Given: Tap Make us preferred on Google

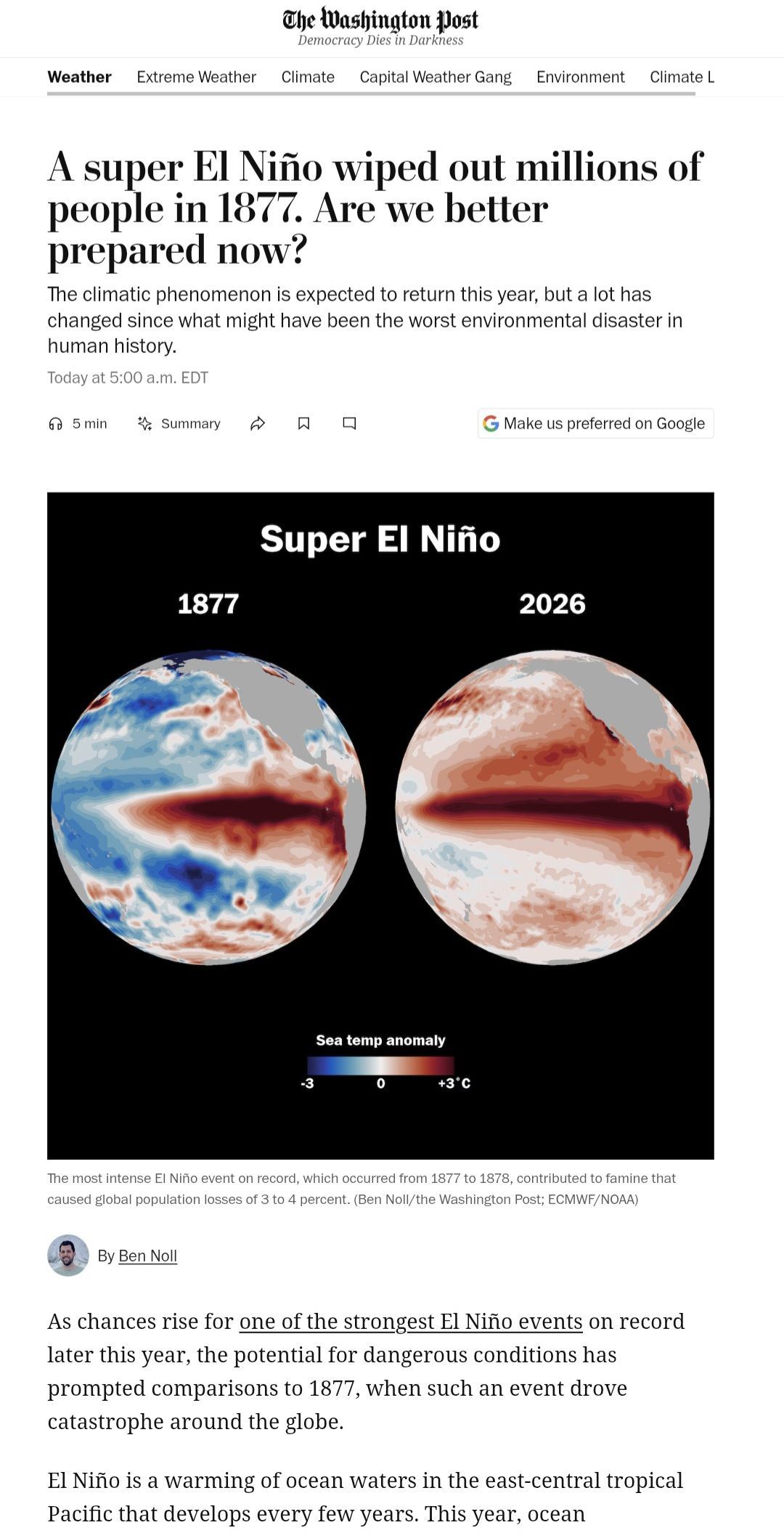Looking at the screenshot, I should 596,423.
